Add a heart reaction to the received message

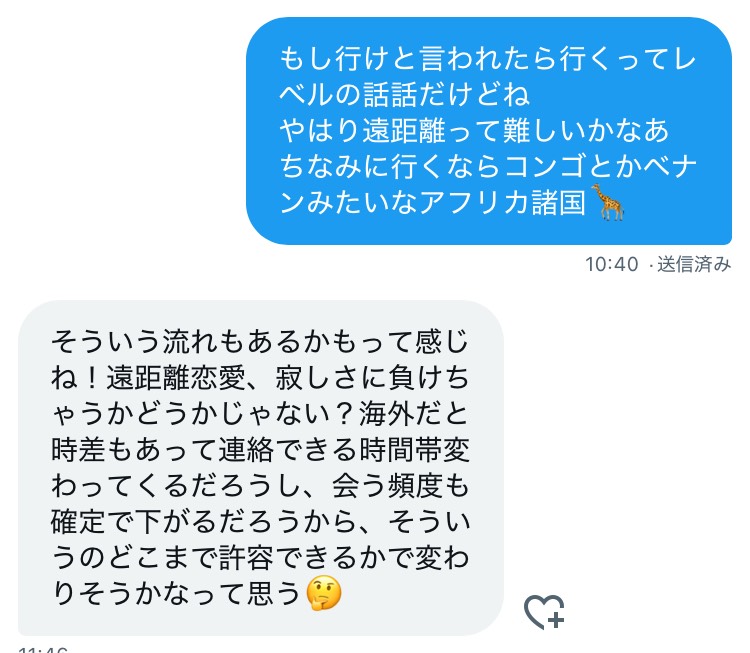pos(545,611)
